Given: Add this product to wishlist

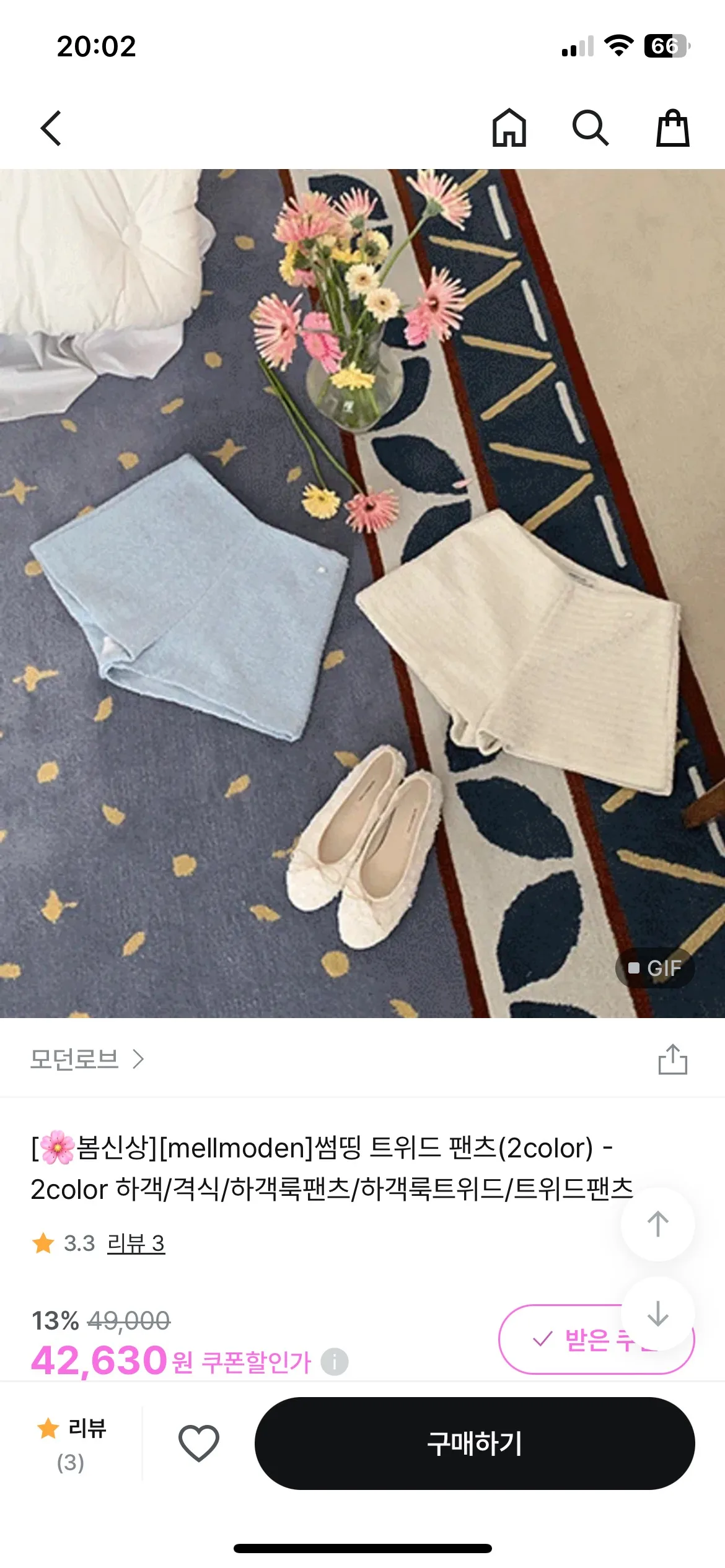Looking at the screenshot, I should [x=198, y=1443].
